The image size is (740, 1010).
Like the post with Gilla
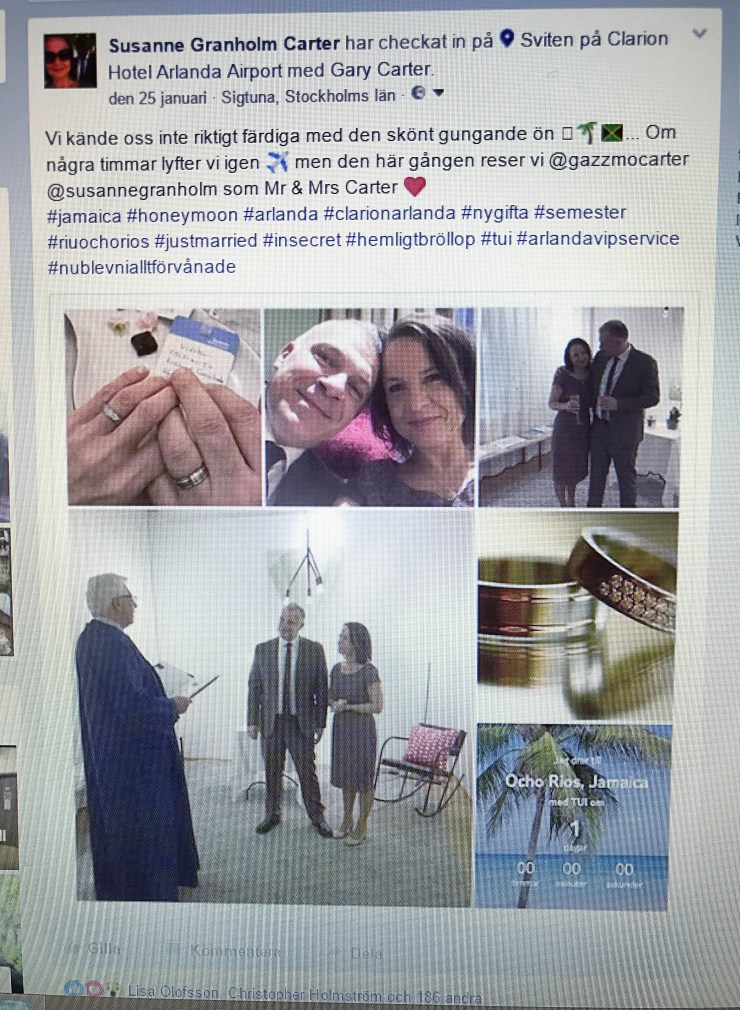click(98, 949)
